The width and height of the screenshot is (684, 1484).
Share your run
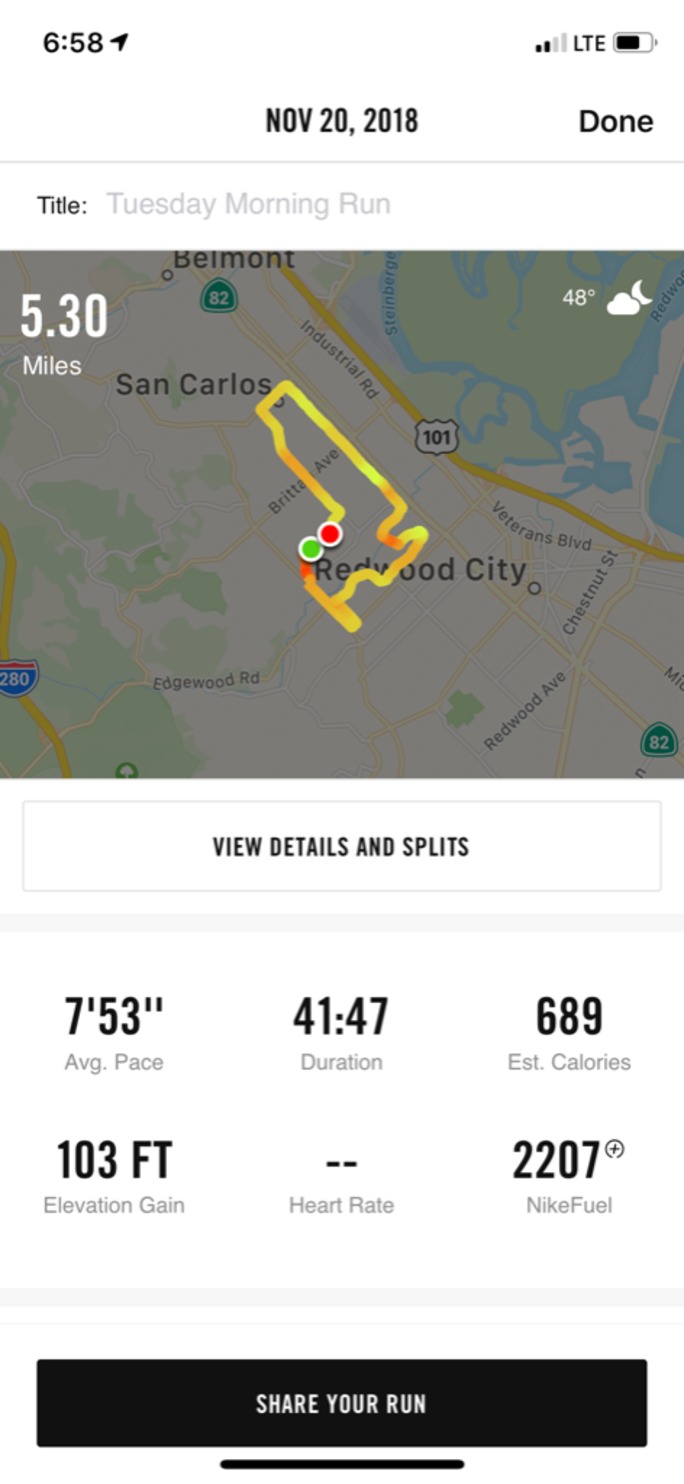tap(341, 1403)
